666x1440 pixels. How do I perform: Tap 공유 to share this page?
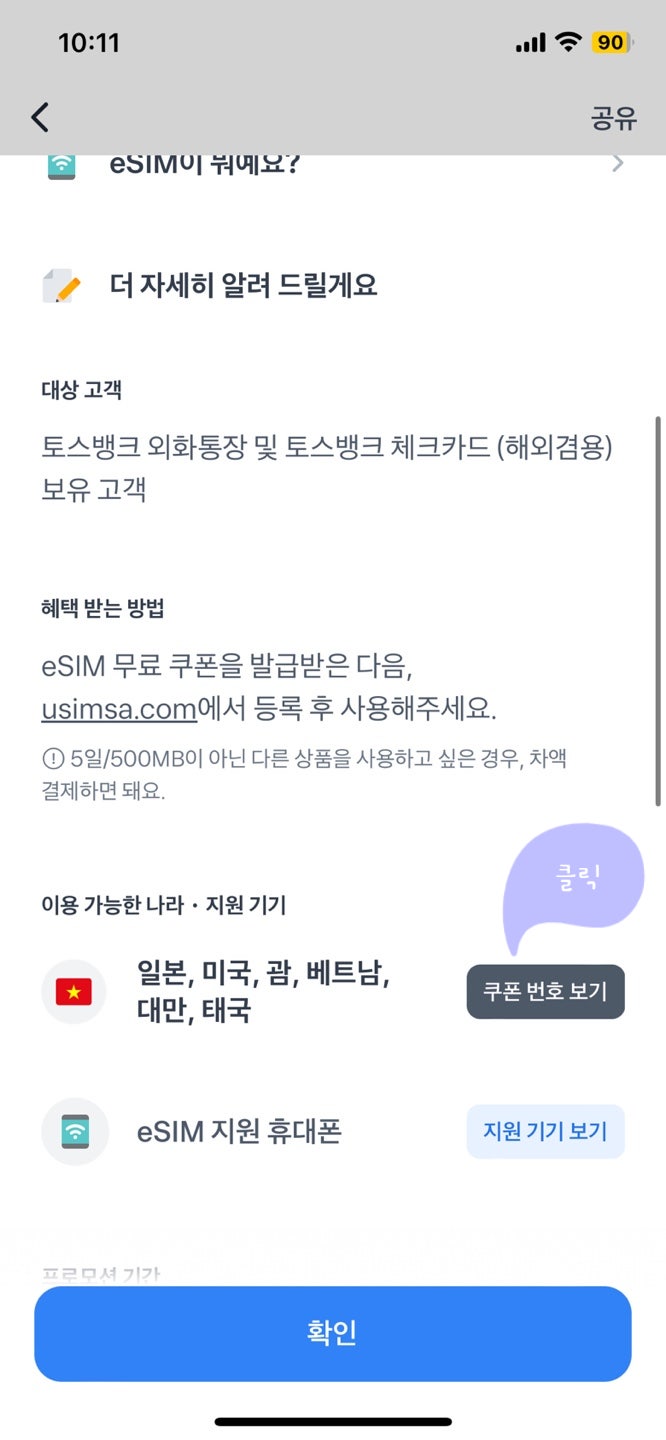tap(613, 118)
